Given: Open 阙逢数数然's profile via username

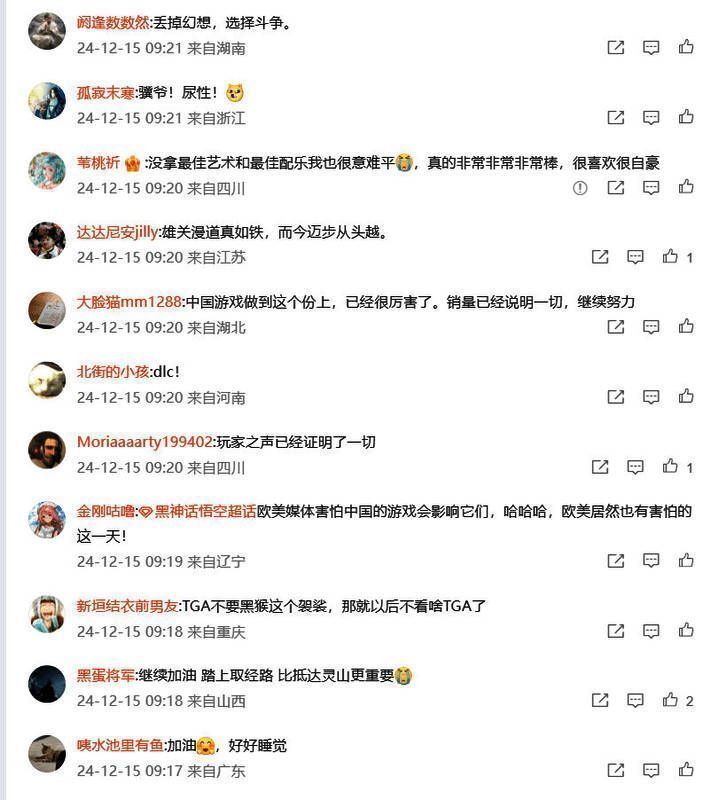Looking at the screenshot, I should pyautogui.click(x=112, y=22).
